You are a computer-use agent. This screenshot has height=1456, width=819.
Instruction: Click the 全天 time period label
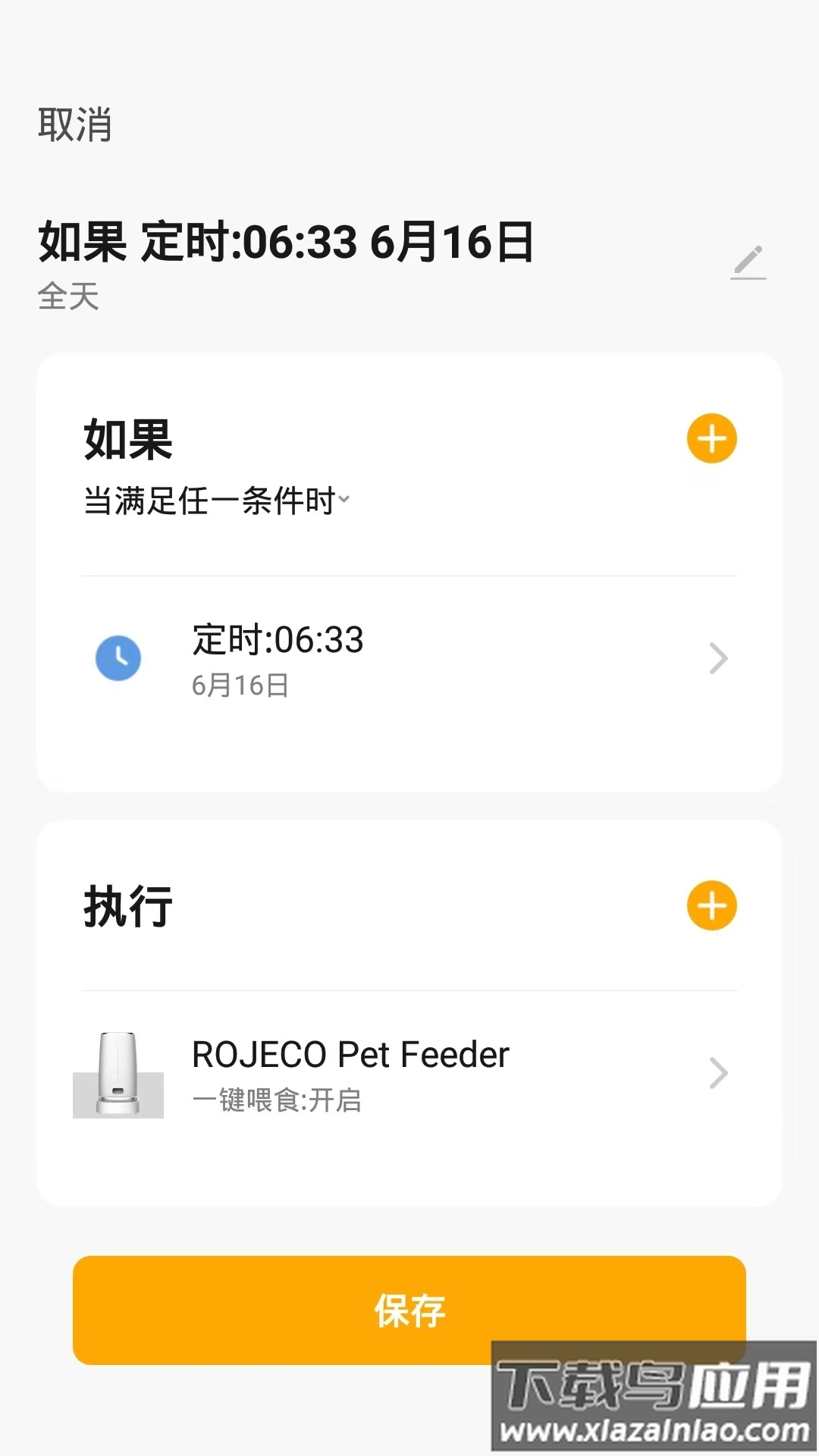click(67, 297)
